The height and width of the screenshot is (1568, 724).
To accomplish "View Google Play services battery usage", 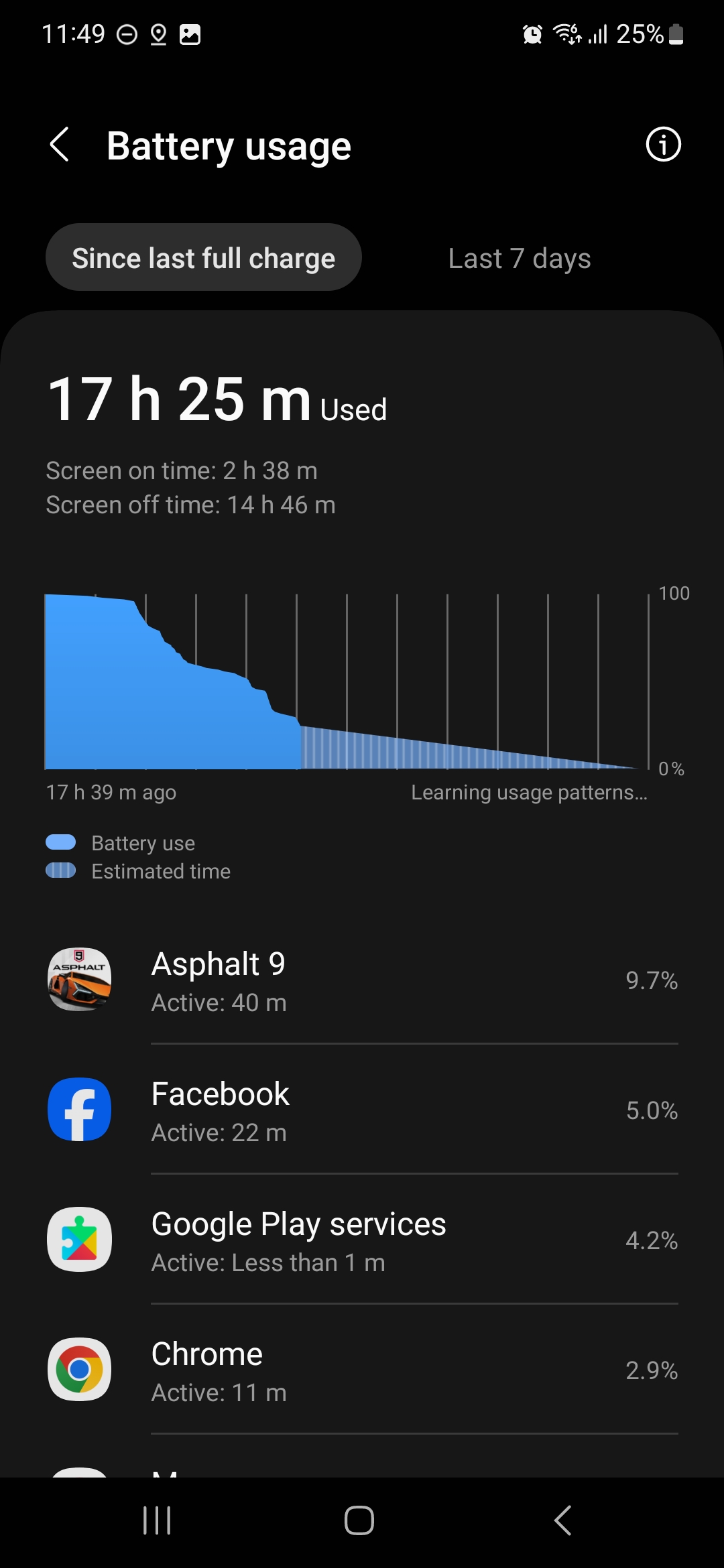I will point(362,1240).
